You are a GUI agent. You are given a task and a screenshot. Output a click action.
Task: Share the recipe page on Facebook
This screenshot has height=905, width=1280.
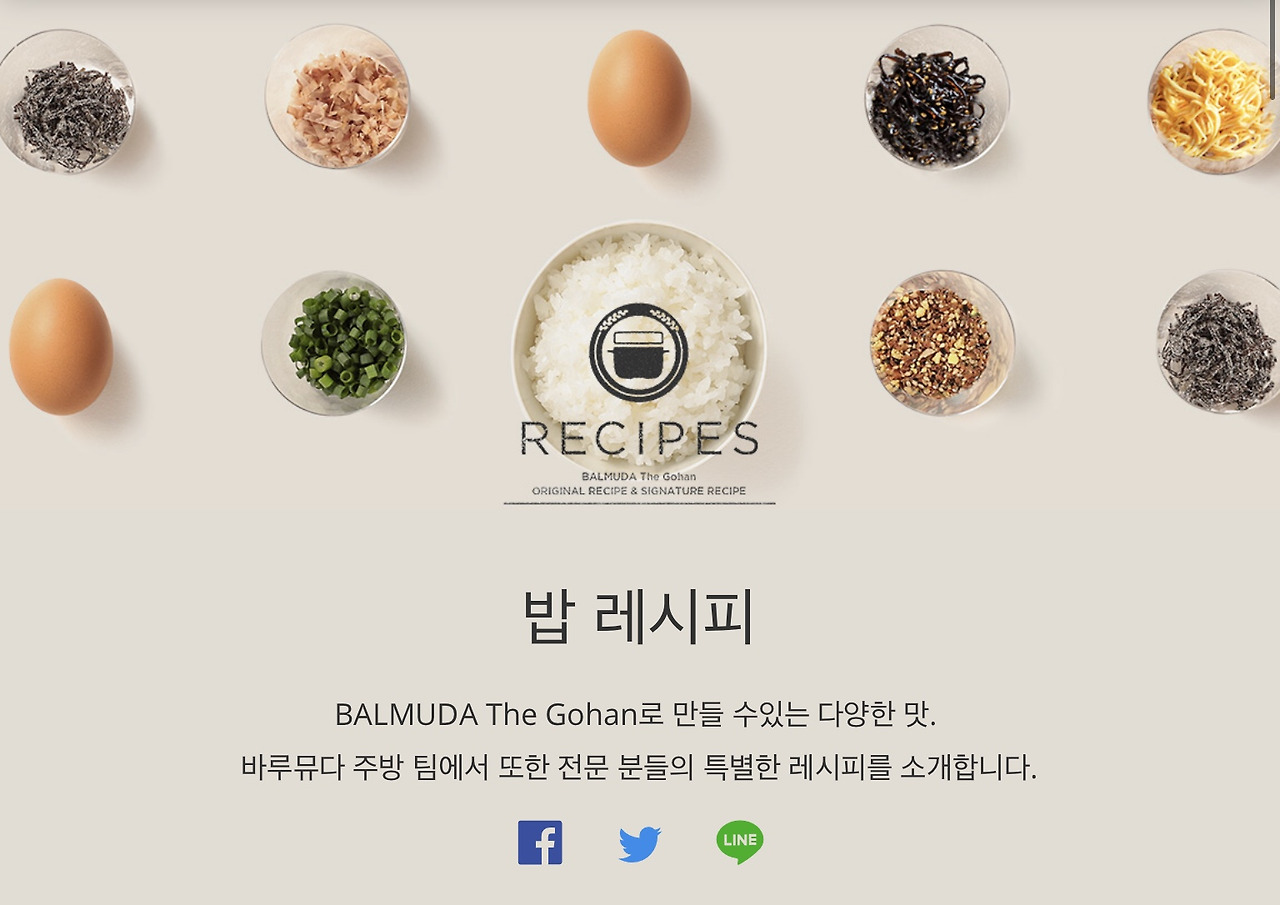[540, 842]
